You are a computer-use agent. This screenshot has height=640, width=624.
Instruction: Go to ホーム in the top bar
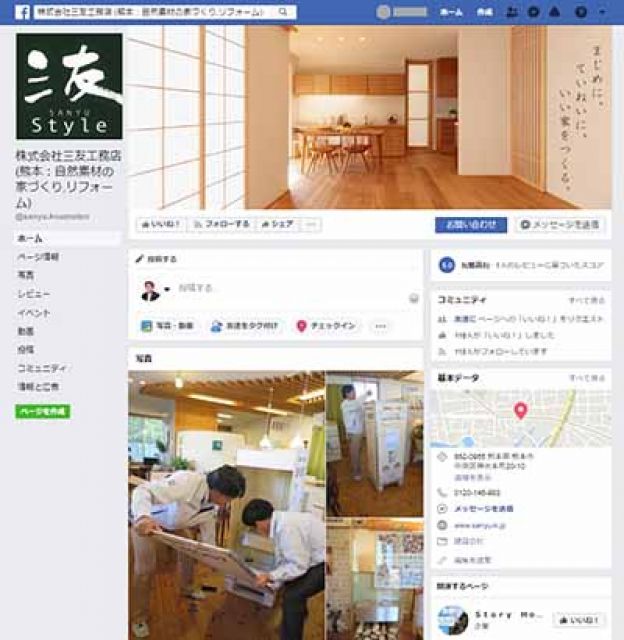tap(450, 12)
